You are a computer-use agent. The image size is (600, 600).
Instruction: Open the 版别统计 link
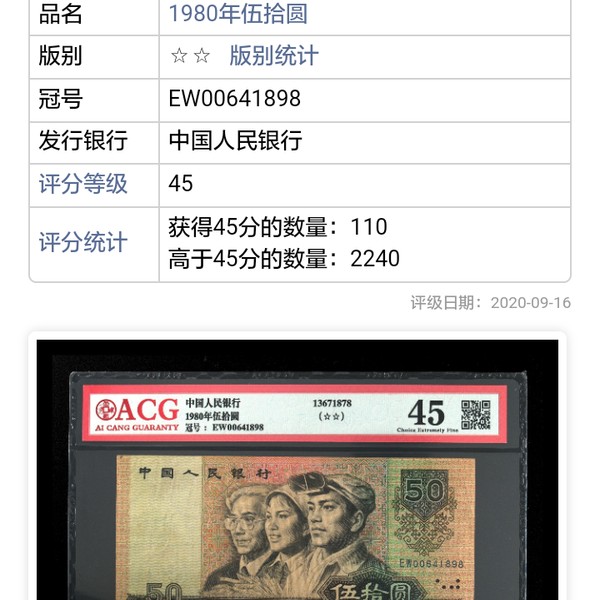click(274, 56)
